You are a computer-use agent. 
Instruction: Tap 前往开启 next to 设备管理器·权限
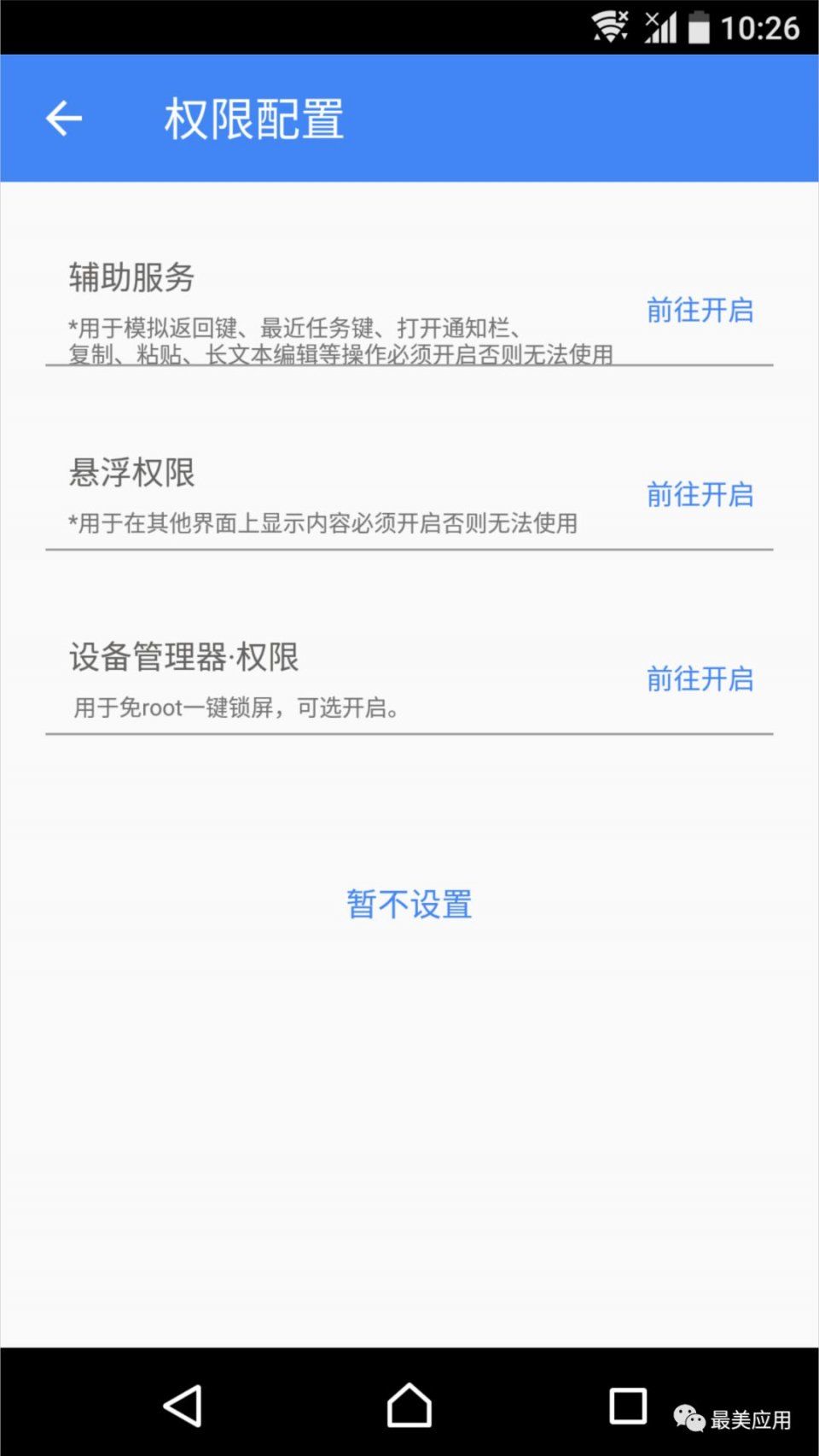coord(700,680)
